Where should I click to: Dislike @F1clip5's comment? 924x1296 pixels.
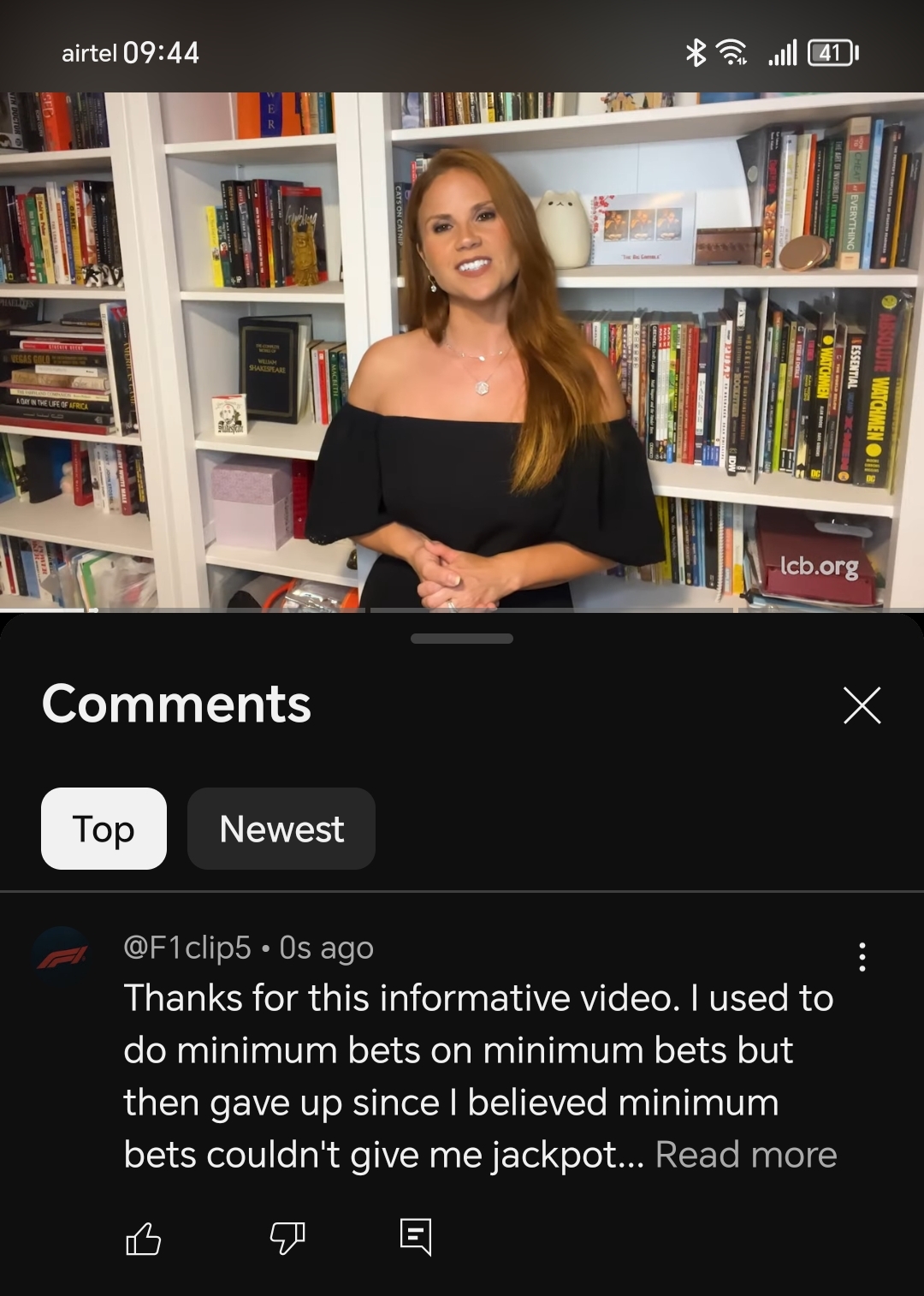[x=287, y=1238]
